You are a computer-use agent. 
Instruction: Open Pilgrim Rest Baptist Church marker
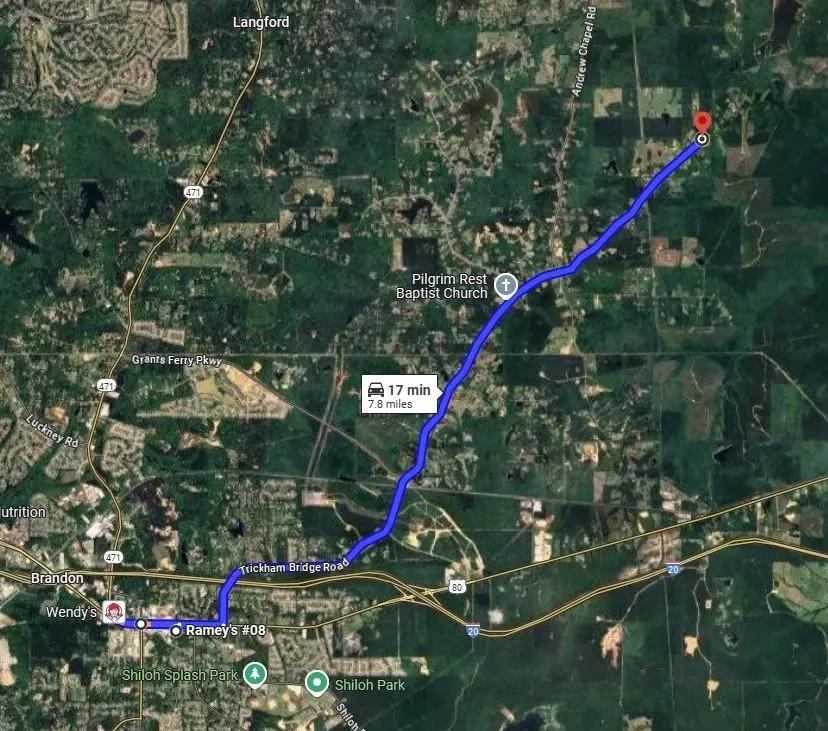click(x=506, y=285)
